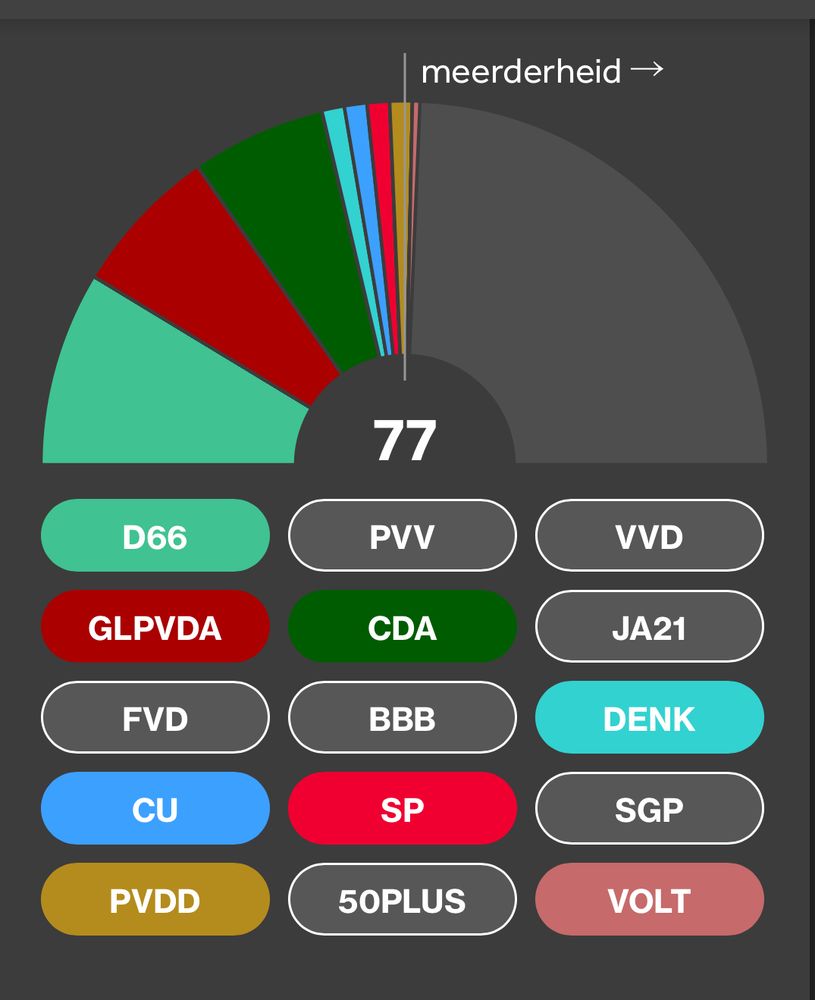815x1000 pixels.
Task: Remove DENK from the coalition
Action: [x=649, y=718]
